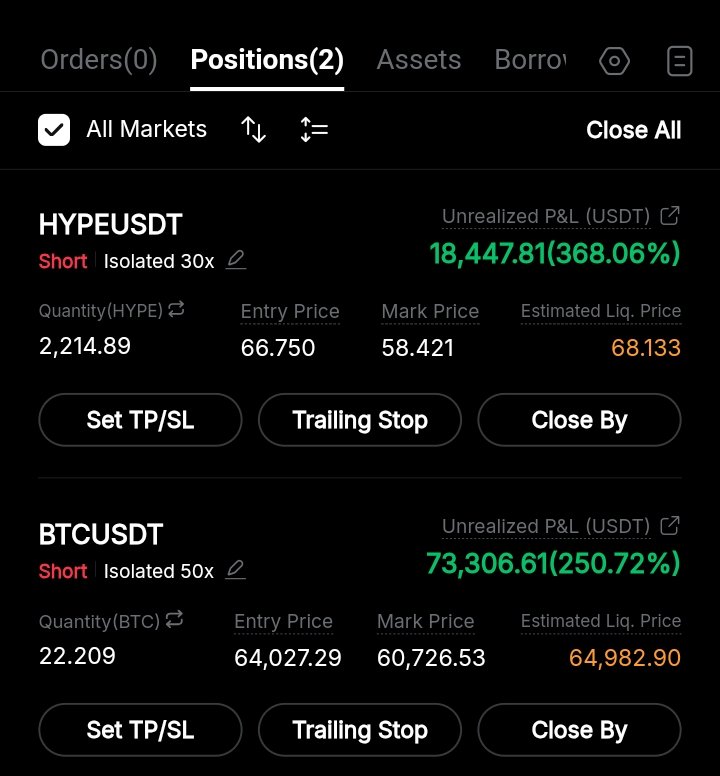
Task: Share HYPEUSDT unrealized P&L
Action: (670, 216)
